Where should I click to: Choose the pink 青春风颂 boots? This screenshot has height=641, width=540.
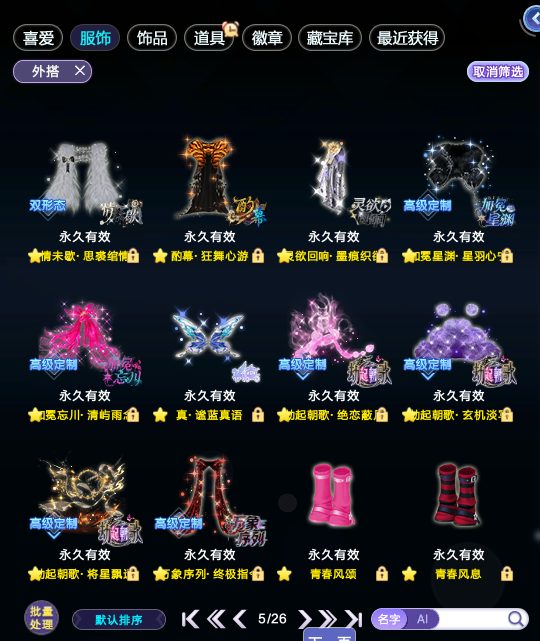334,518
